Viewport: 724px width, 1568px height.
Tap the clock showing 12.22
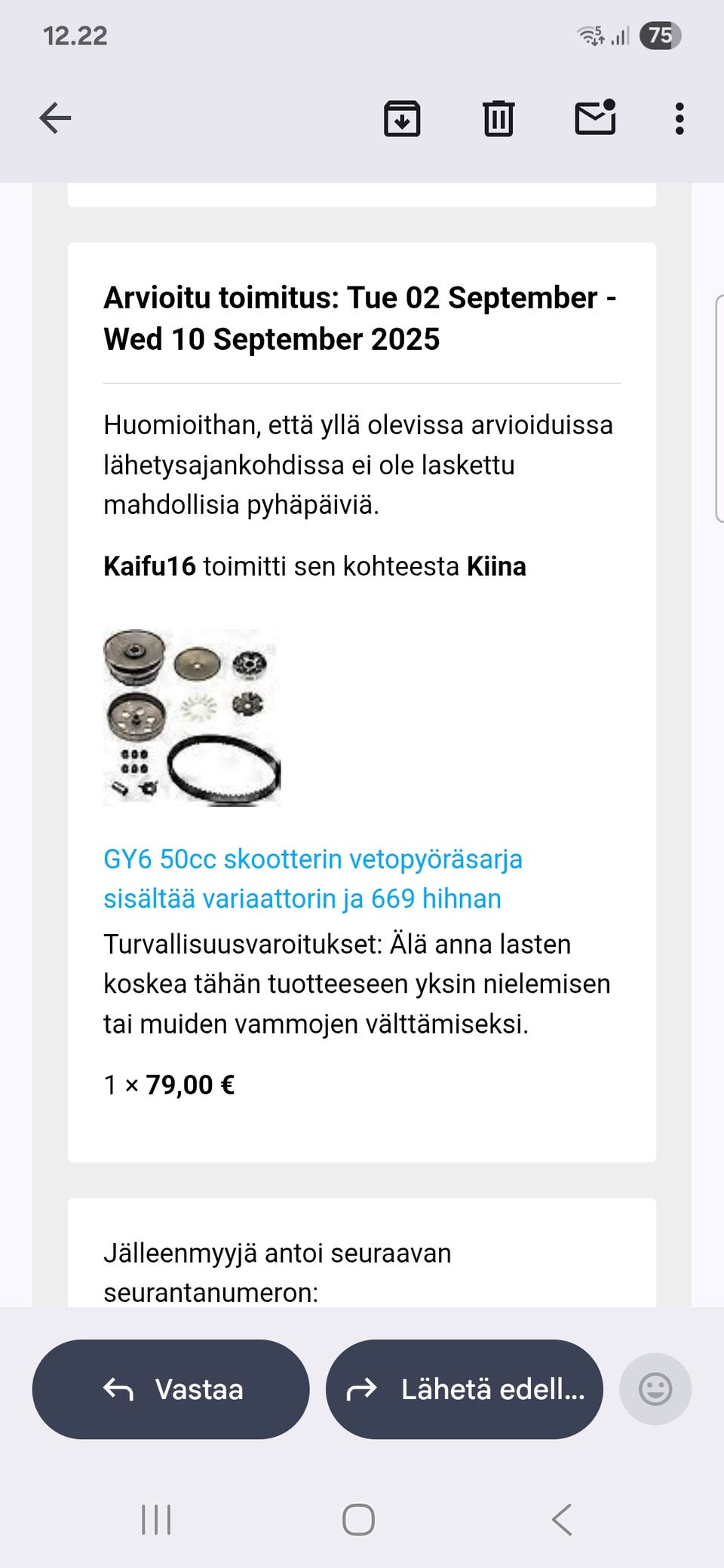point(74,35)
